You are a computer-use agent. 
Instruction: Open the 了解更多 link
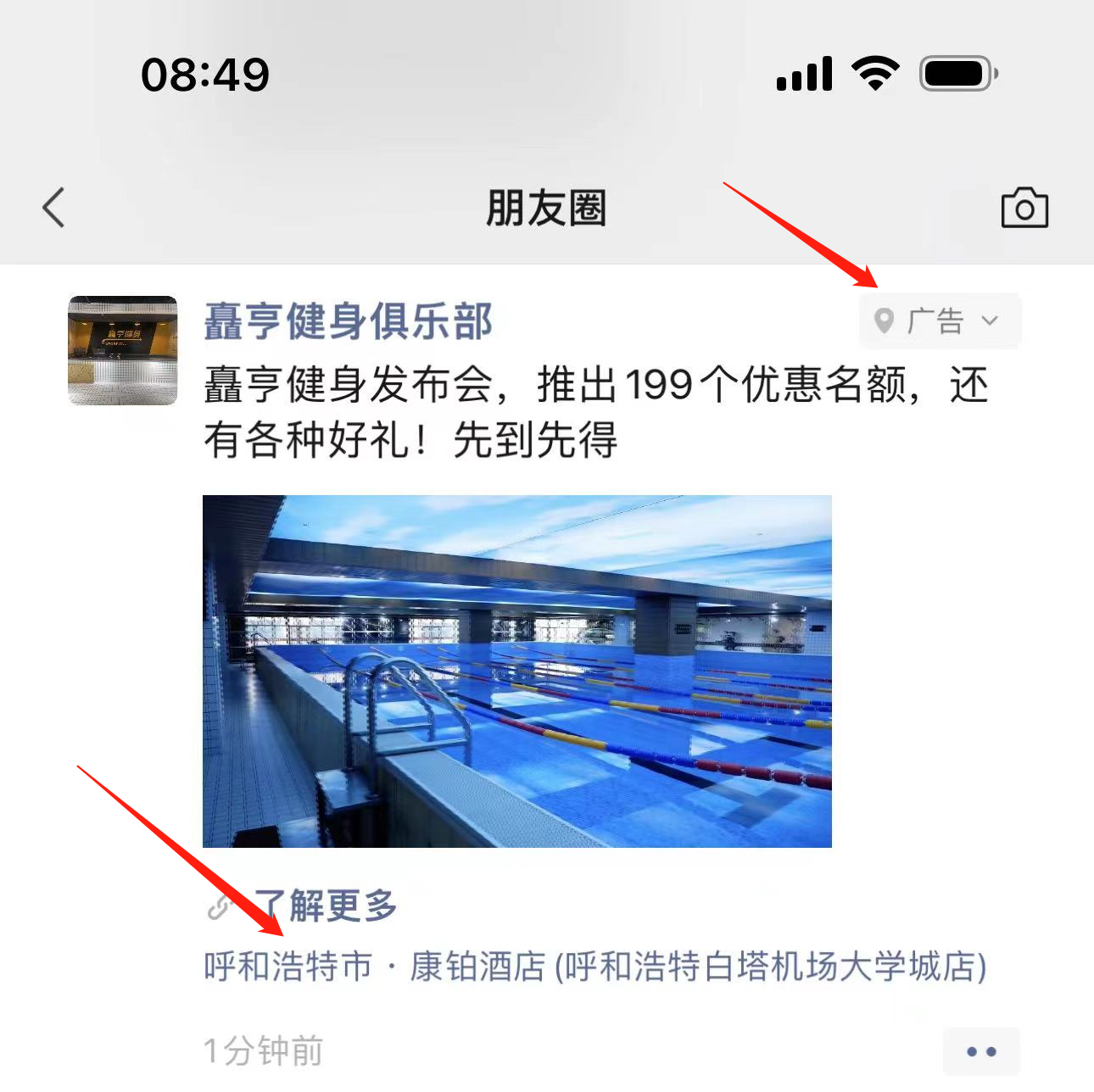pyautogui.click(x=327, y=905)
